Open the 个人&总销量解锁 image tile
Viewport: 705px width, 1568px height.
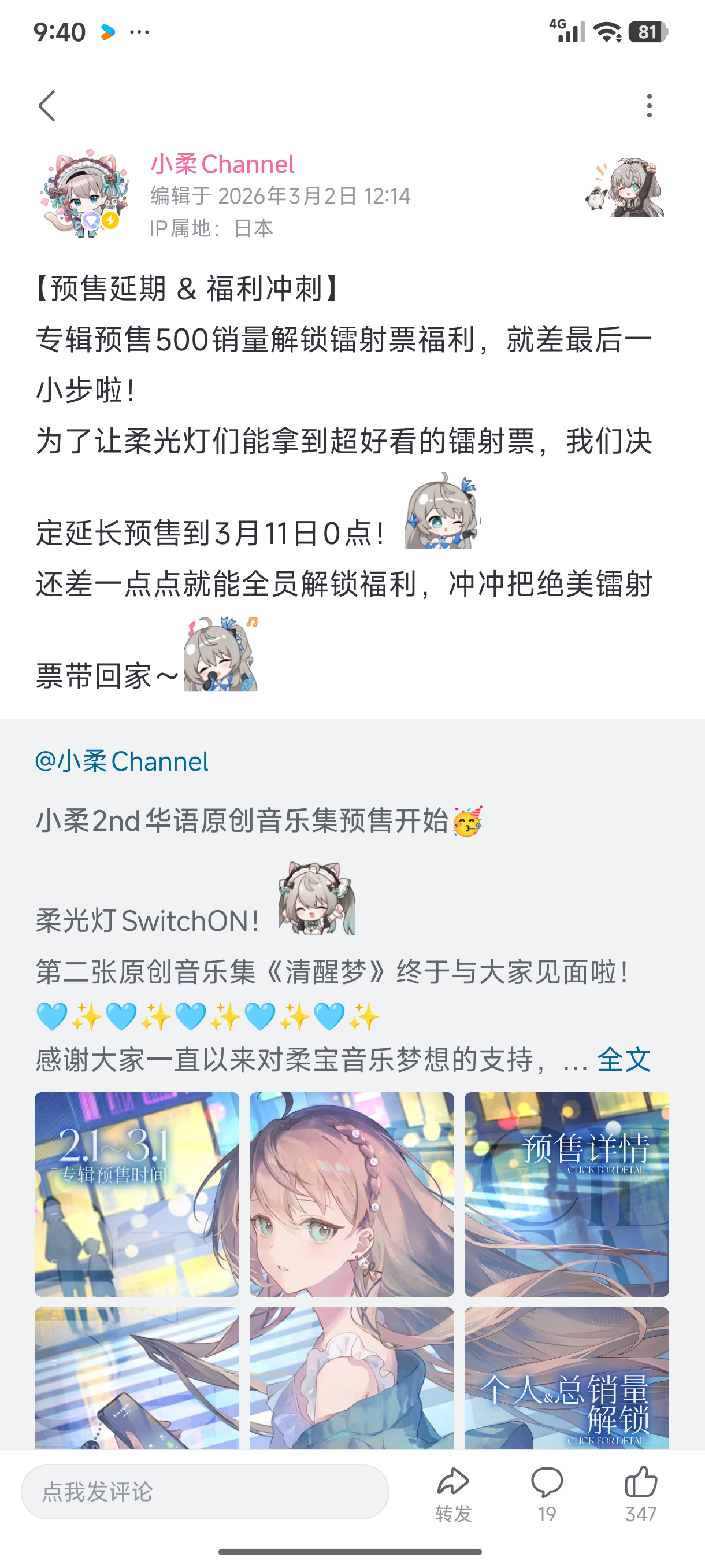pos(566,1377)
